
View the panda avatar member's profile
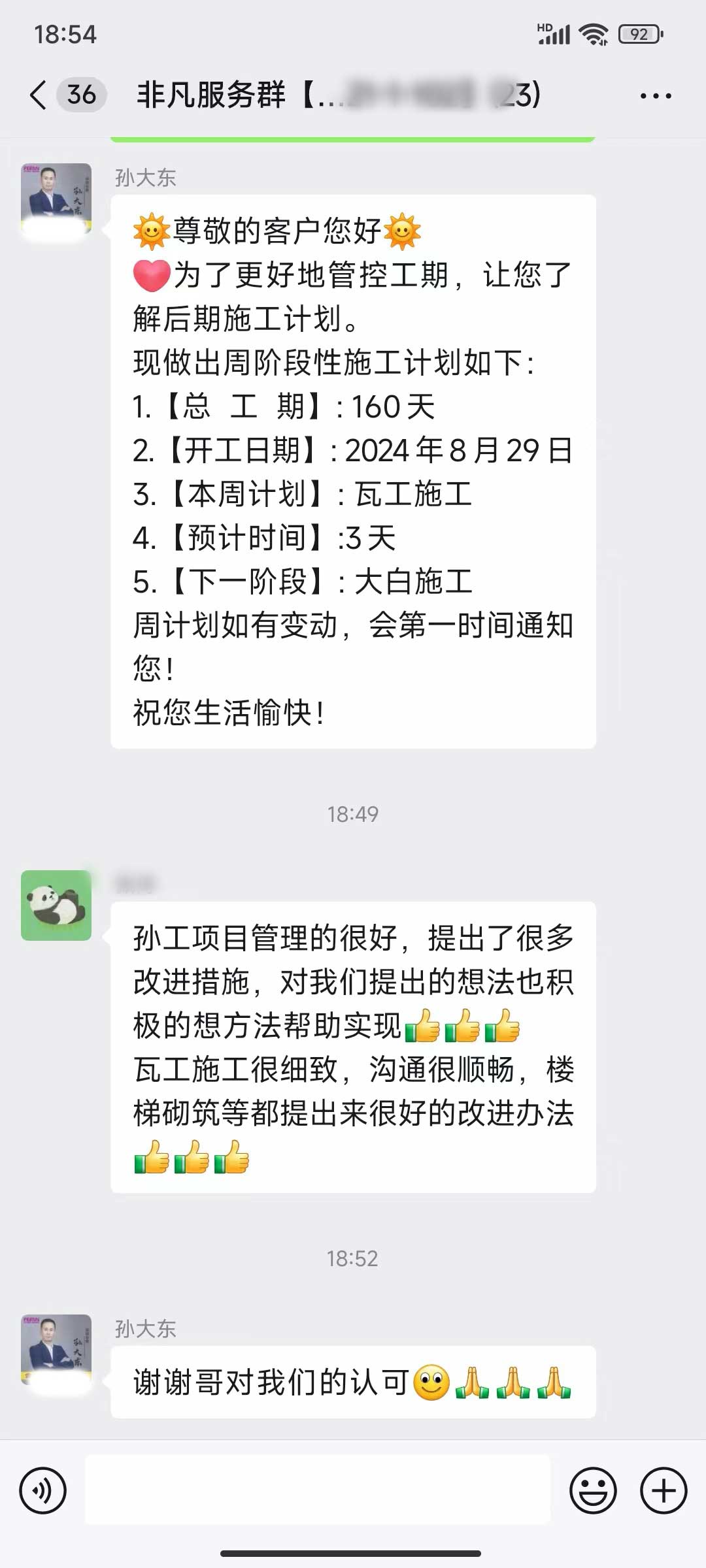point(56,906)
